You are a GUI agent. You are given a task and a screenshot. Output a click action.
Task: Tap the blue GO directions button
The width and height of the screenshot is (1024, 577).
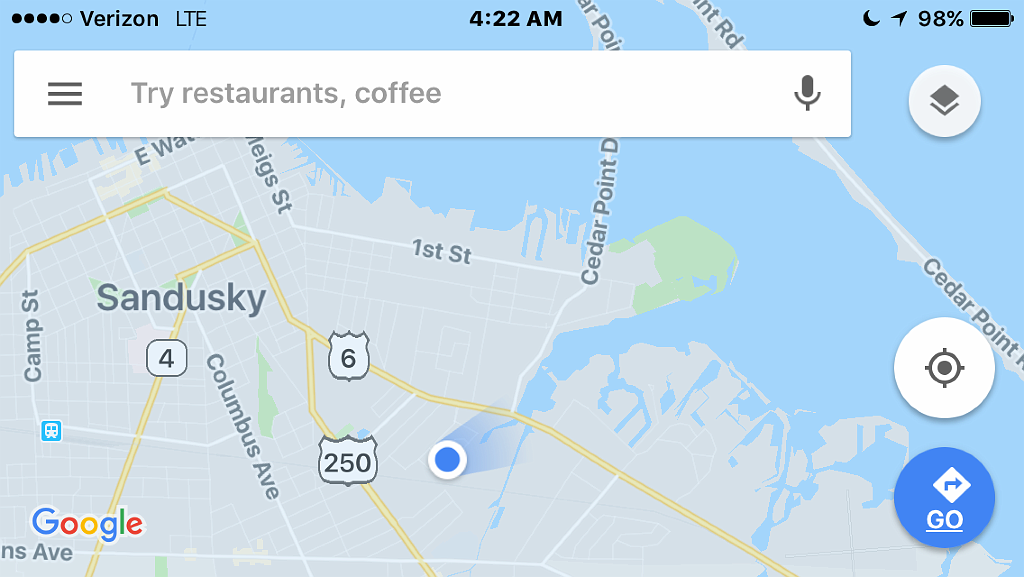pos(944,498)
